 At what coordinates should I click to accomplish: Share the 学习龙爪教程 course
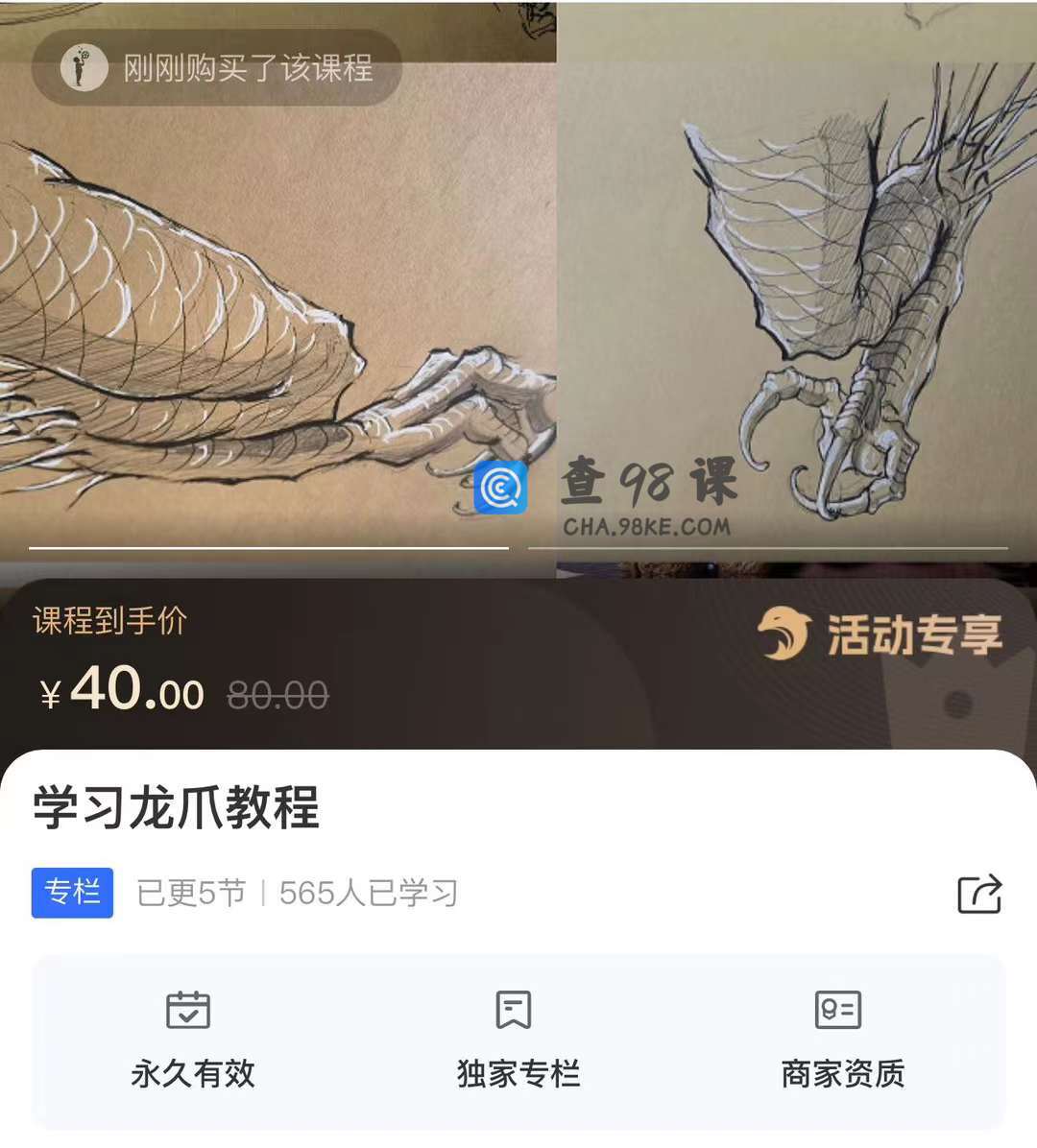979,894
